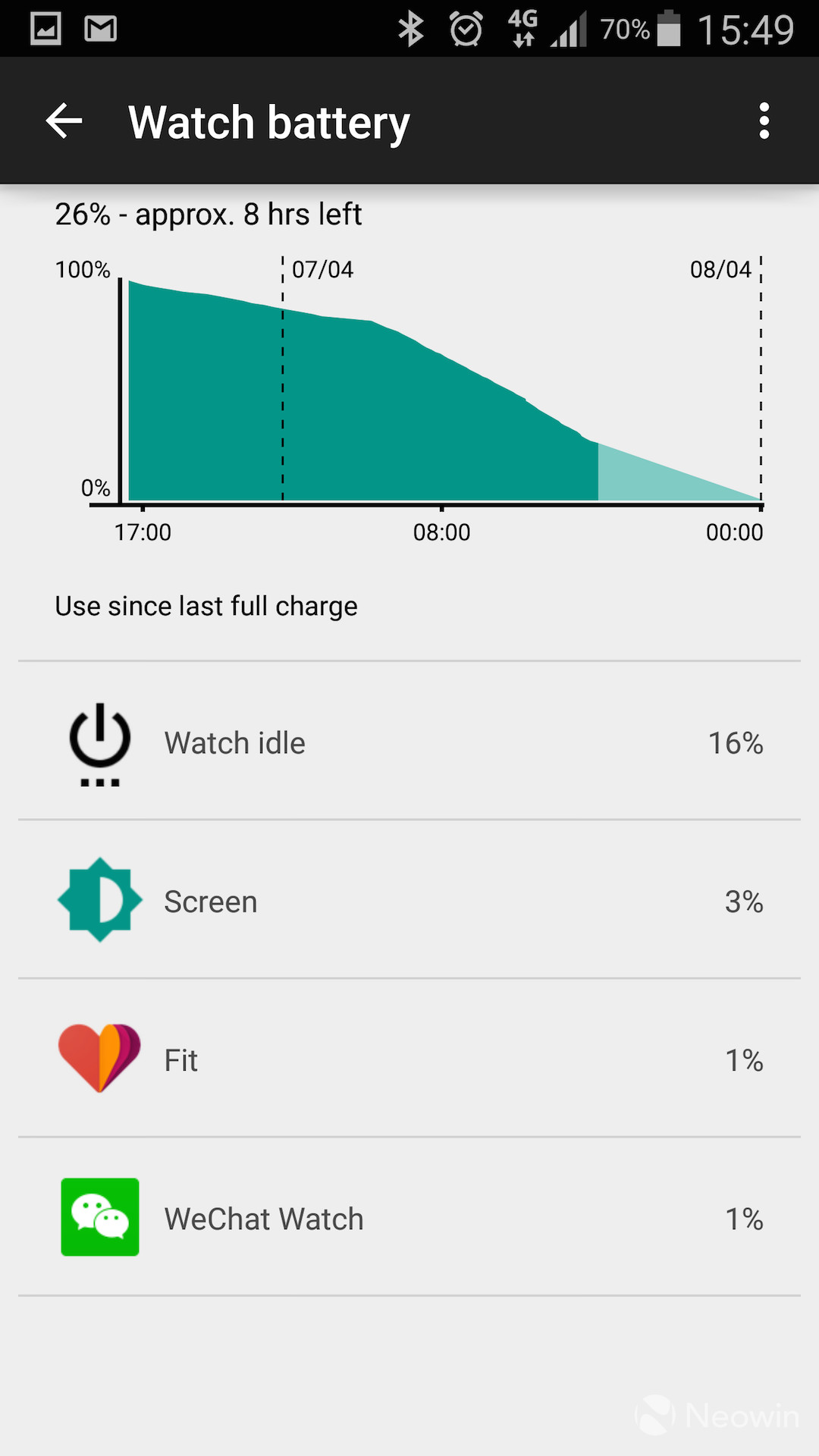Tap the WeChat Watch usage row
Viewport: 819px width, 1456px height.
coord(409,1218)
